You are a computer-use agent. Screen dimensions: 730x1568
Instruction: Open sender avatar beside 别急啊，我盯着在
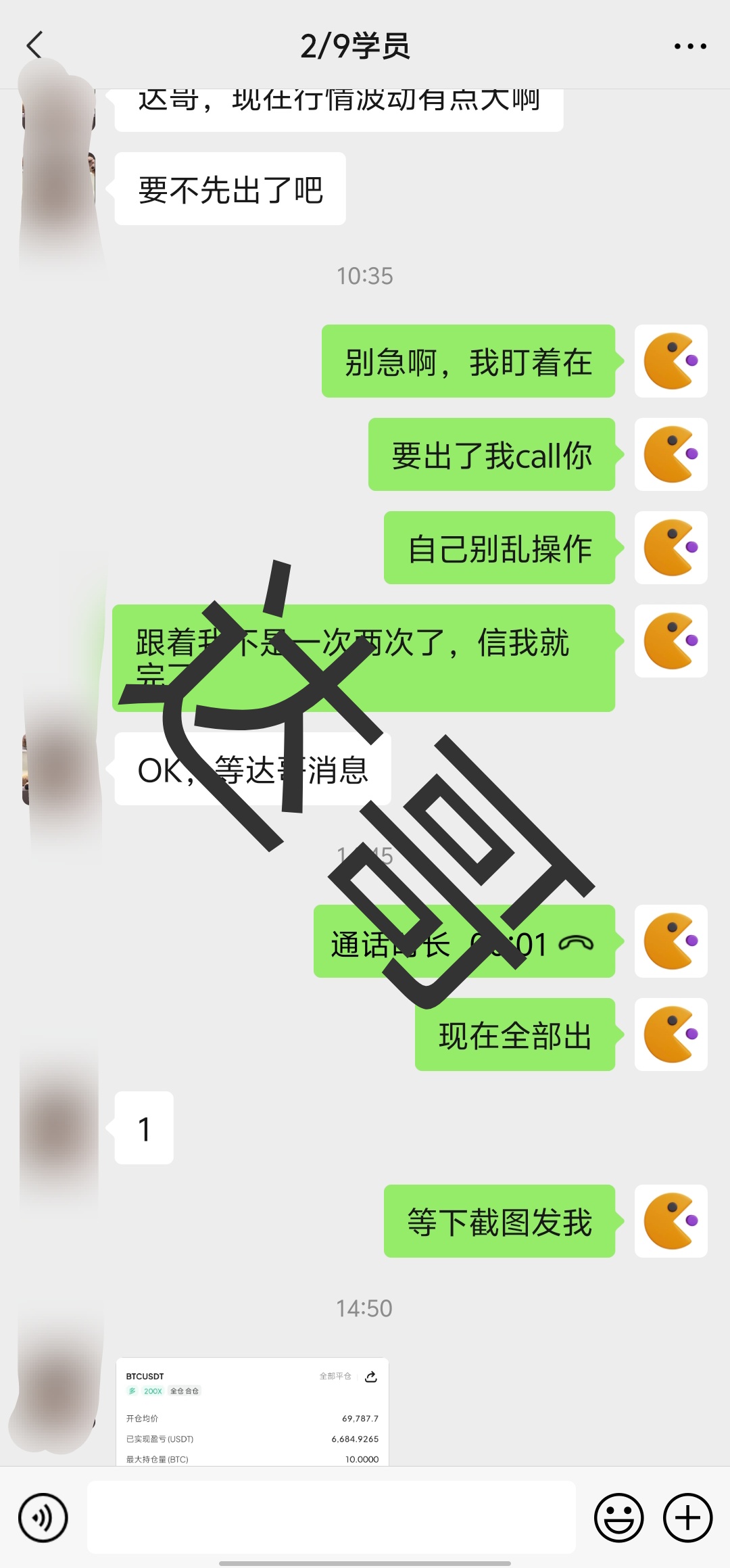click(671, 361)
